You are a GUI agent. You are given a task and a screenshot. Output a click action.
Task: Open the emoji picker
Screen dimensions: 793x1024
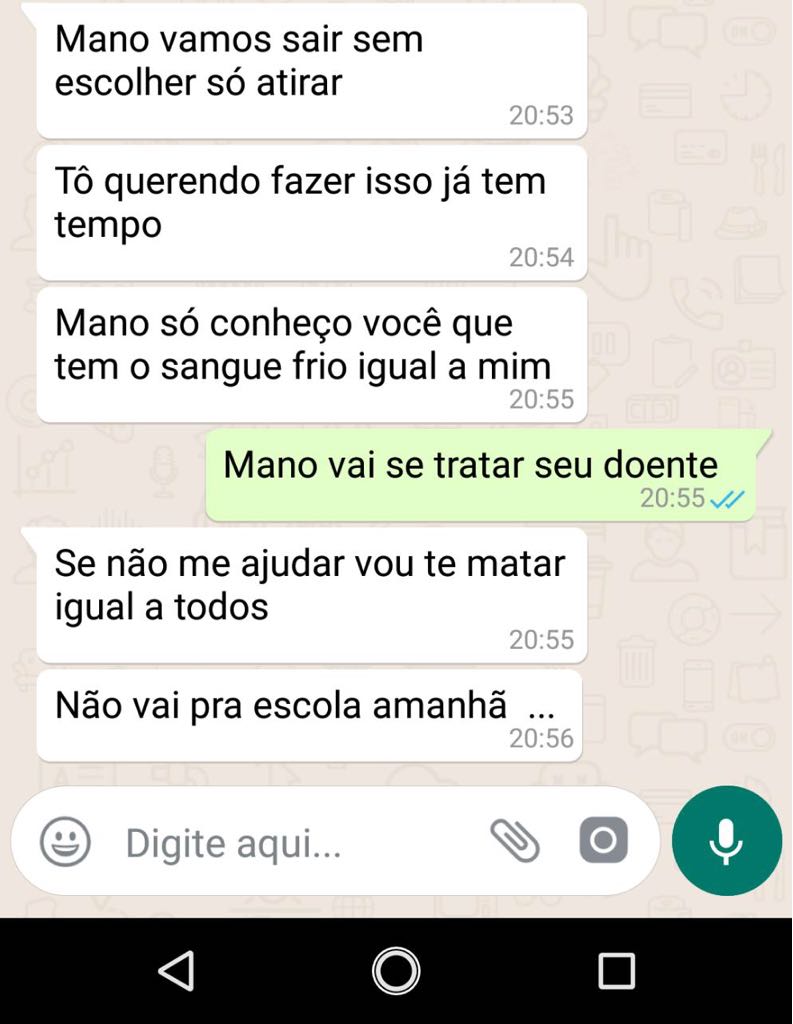click(65, 842)
